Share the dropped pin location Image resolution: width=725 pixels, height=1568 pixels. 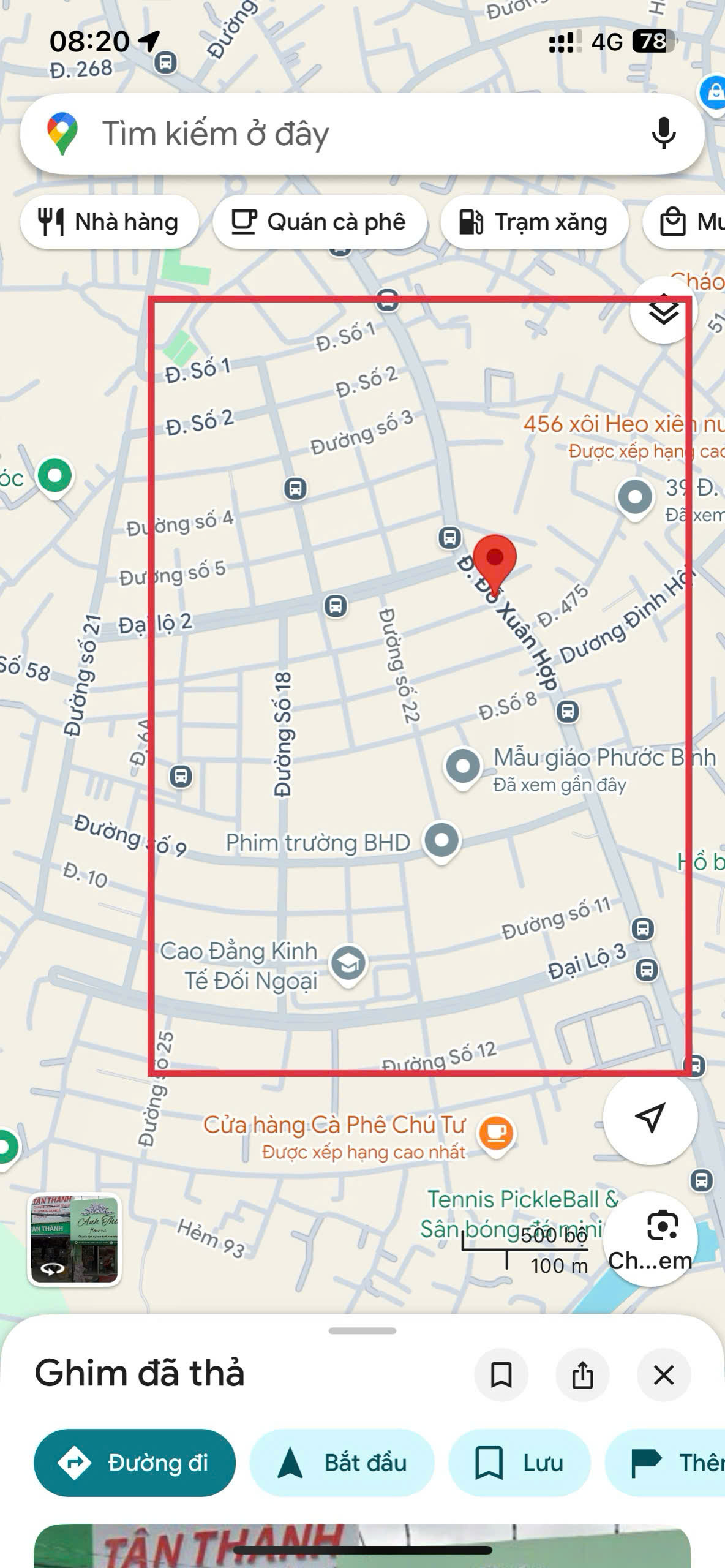click(x=582, y=1375)
